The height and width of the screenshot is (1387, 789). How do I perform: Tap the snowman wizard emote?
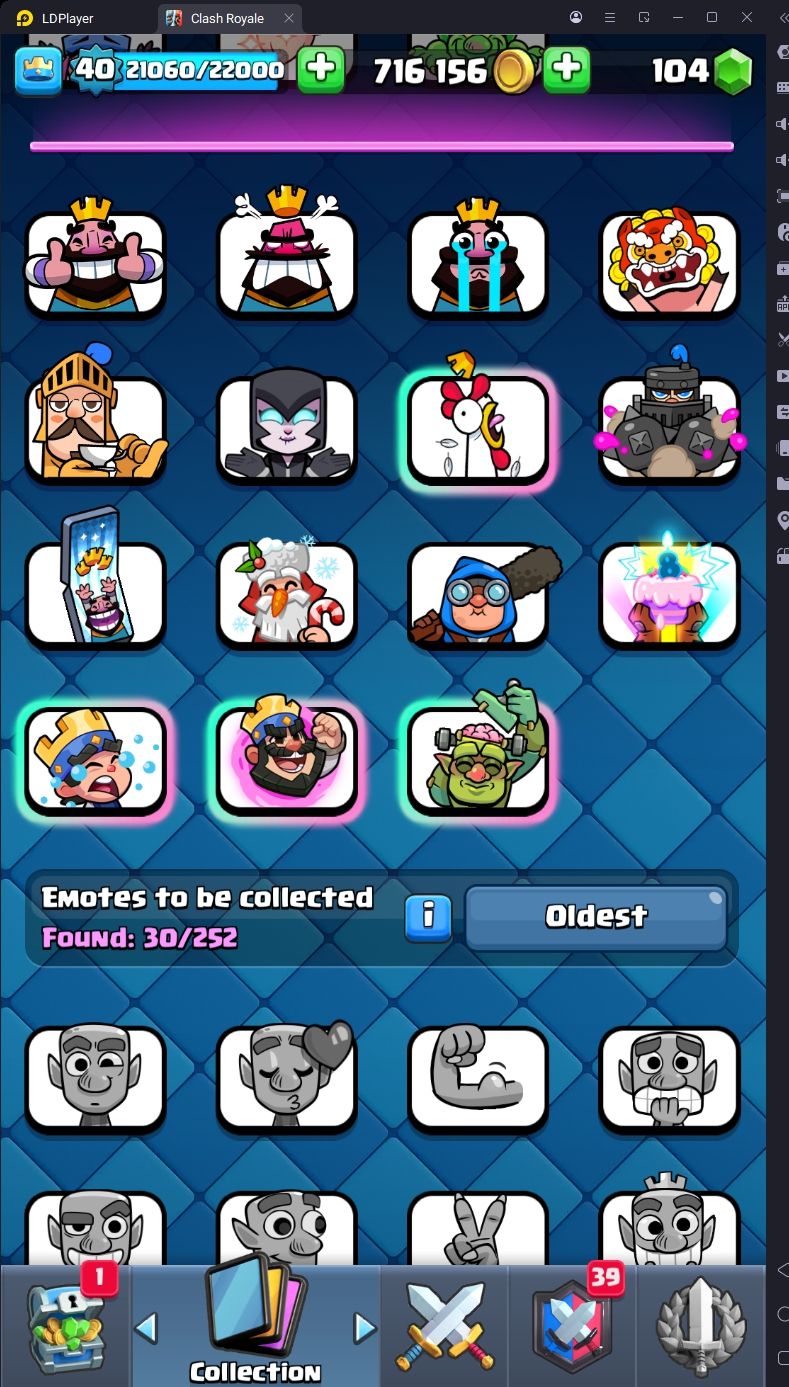point(287,595)
